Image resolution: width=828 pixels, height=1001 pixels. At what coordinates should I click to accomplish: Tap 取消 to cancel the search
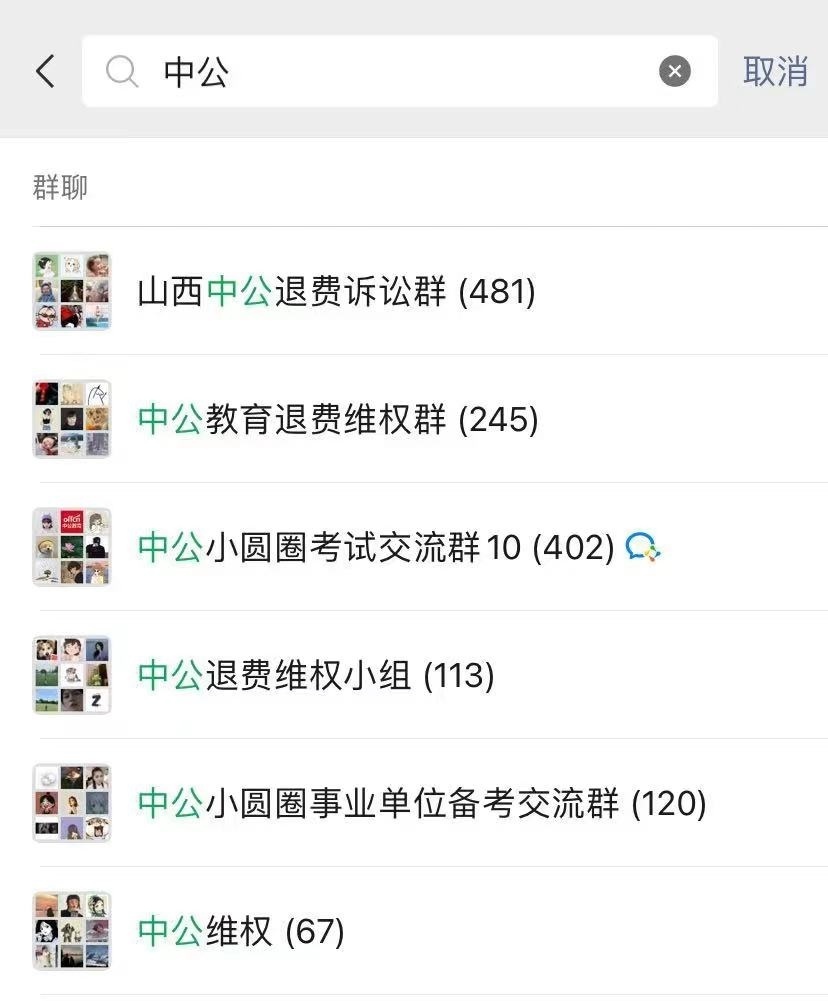(x=776, y=70)
